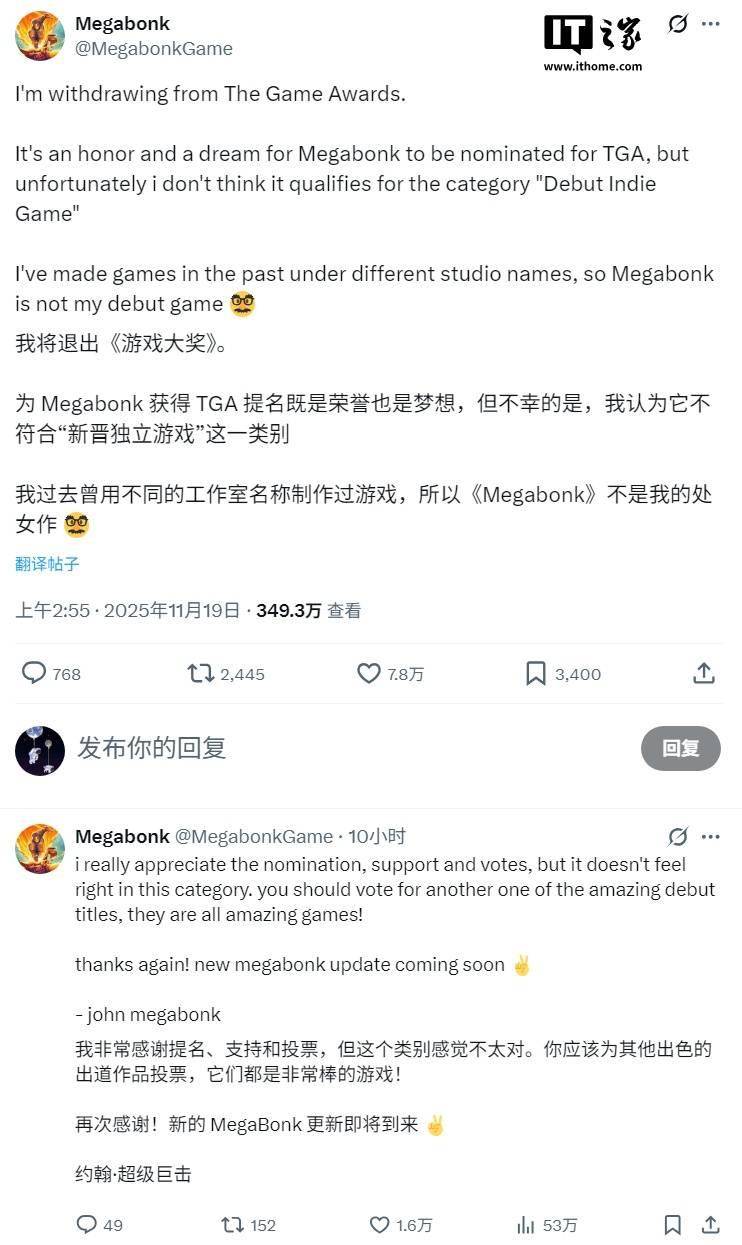This screenshot has width=742, height=1245.
Task: Reply to the follow-up post with 49 replies
Action: click(x=88, y=1224)
